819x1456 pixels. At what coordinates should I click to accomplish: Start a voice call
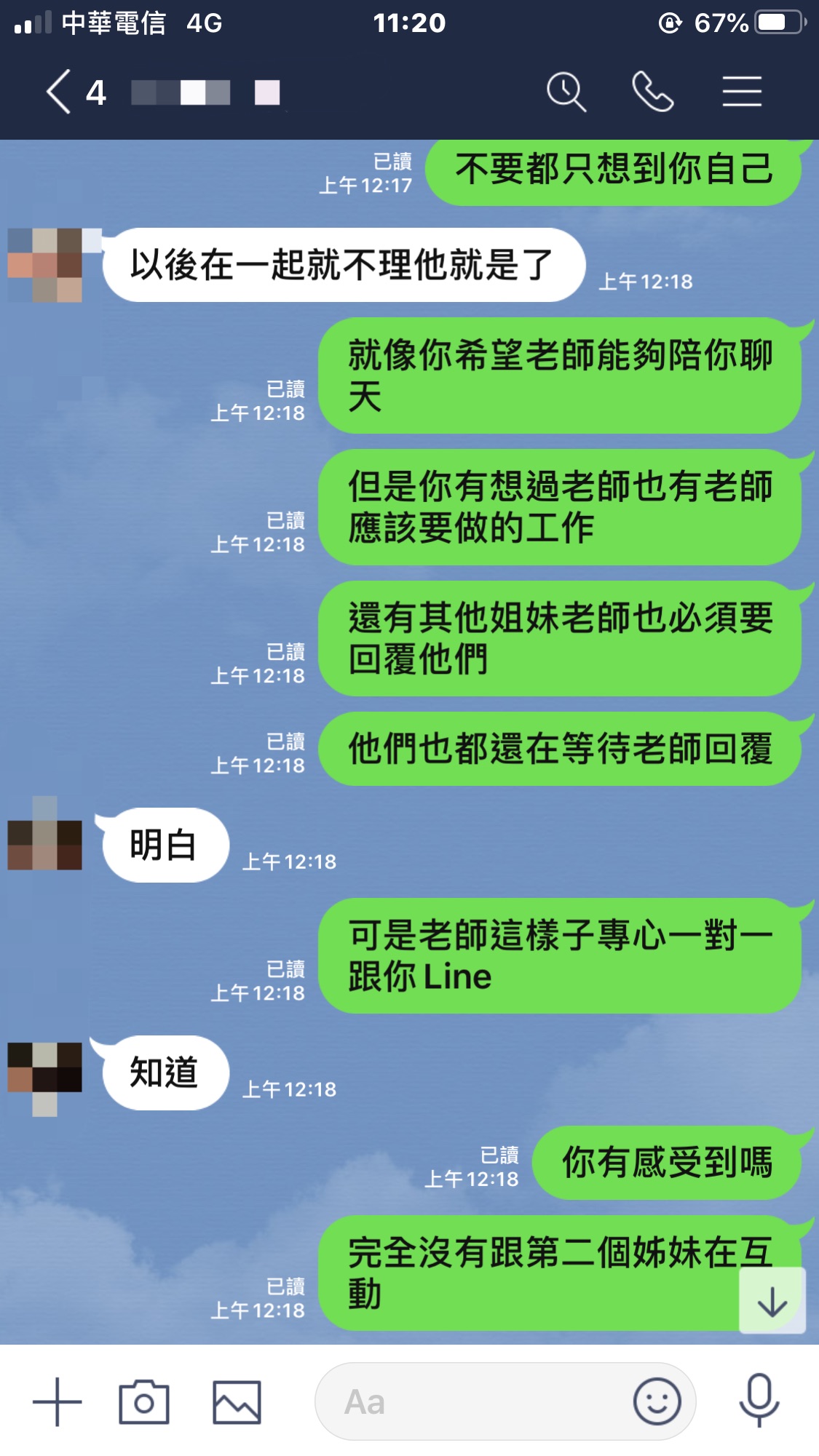click(x=652, y=92)
